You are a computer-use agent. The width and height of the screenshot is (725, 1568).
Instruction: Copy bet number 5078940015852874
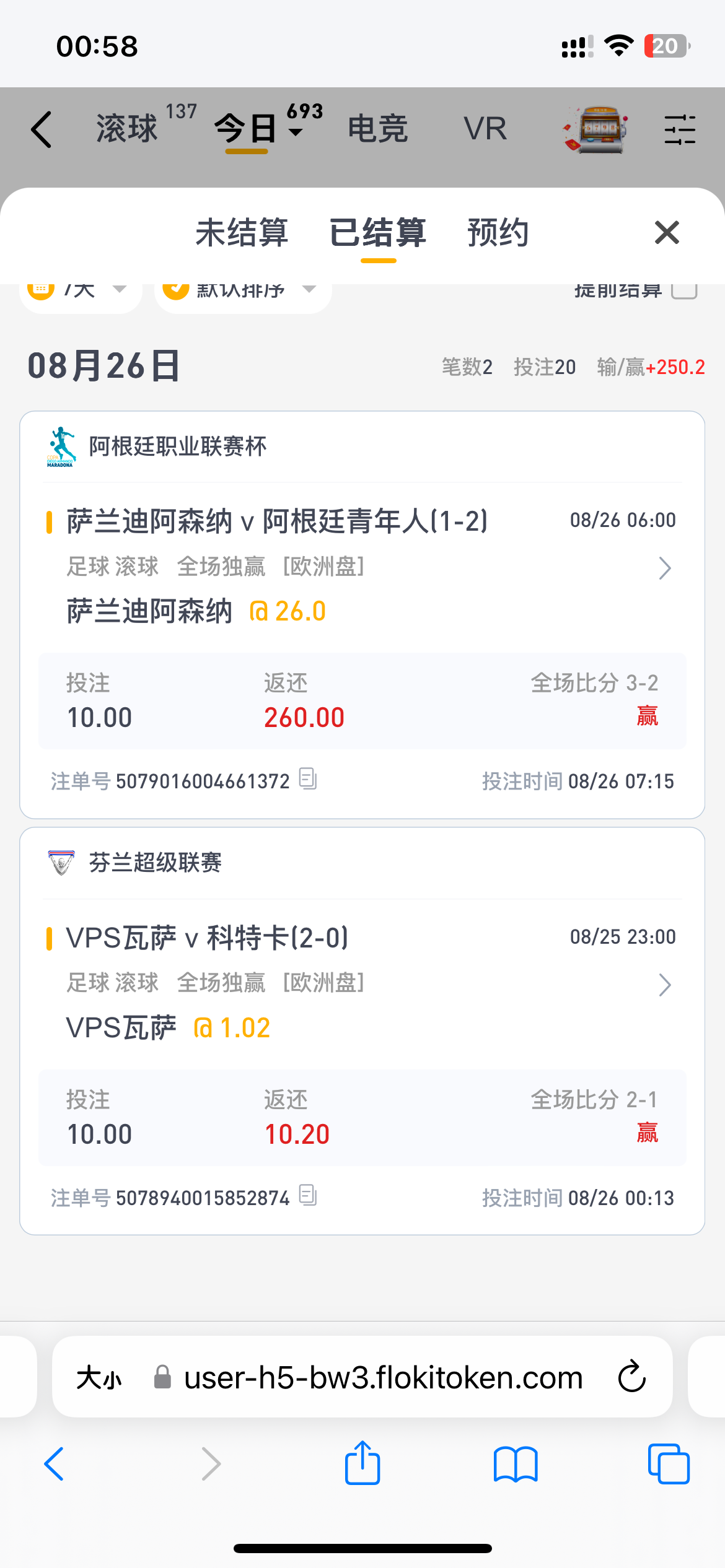click(x=308, y=1195)
